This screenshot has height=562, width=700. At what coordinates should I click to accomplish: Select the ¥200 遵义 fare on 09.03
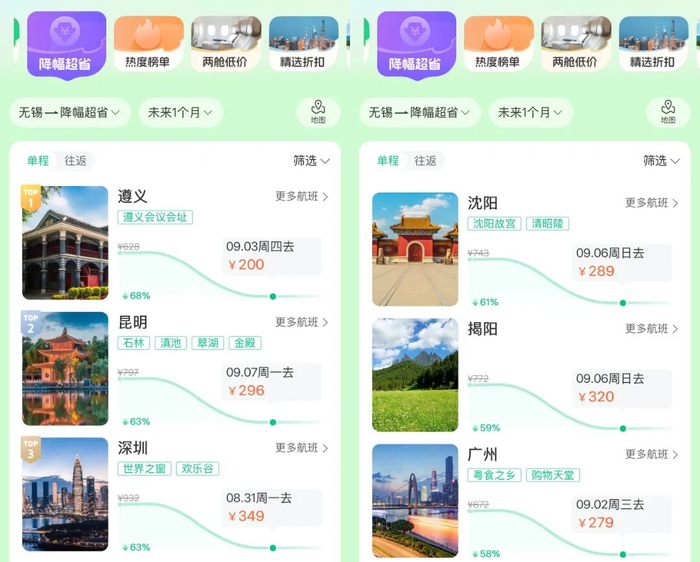pos(272,256)
